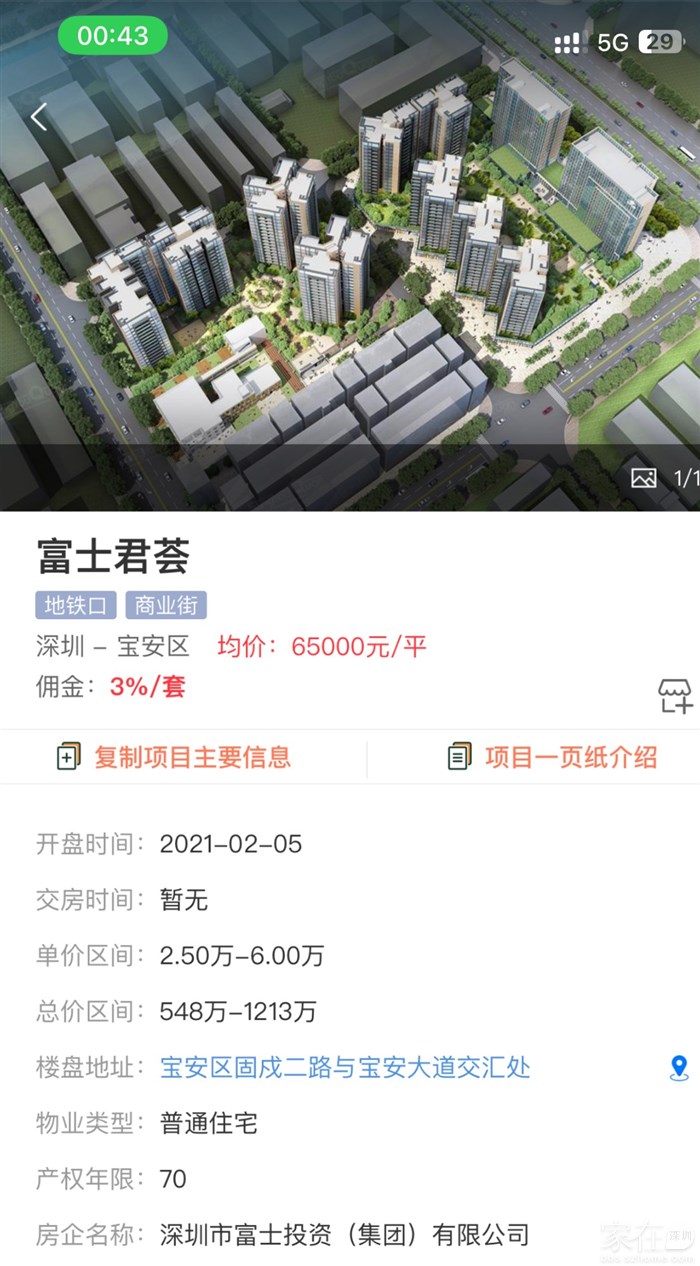Tap 复制项目主要信息 button
Viewport: 700px width, 1266px height.
175,756
